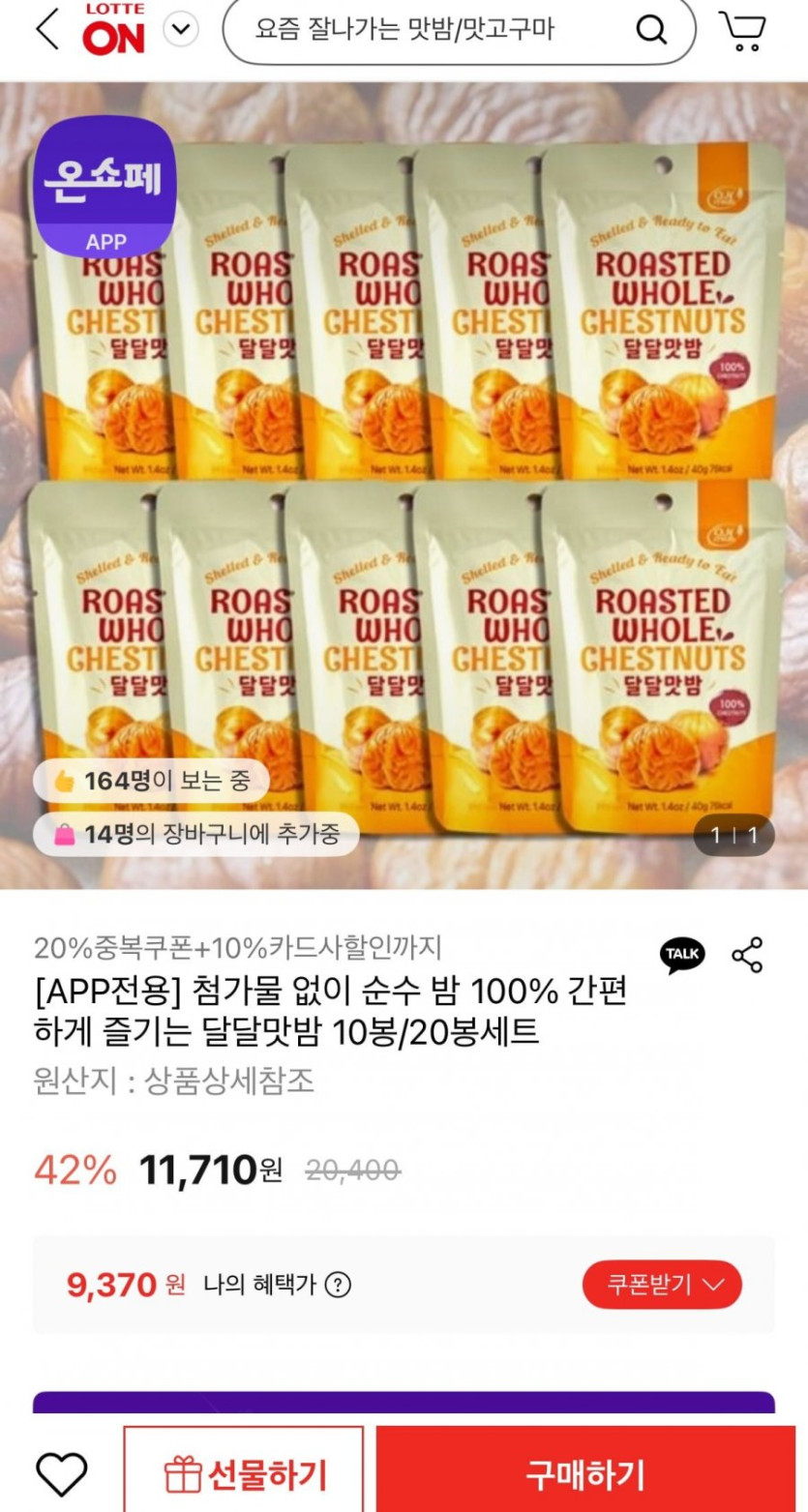Tap 쿠폰받기 to get coupons

[662, 1285]
